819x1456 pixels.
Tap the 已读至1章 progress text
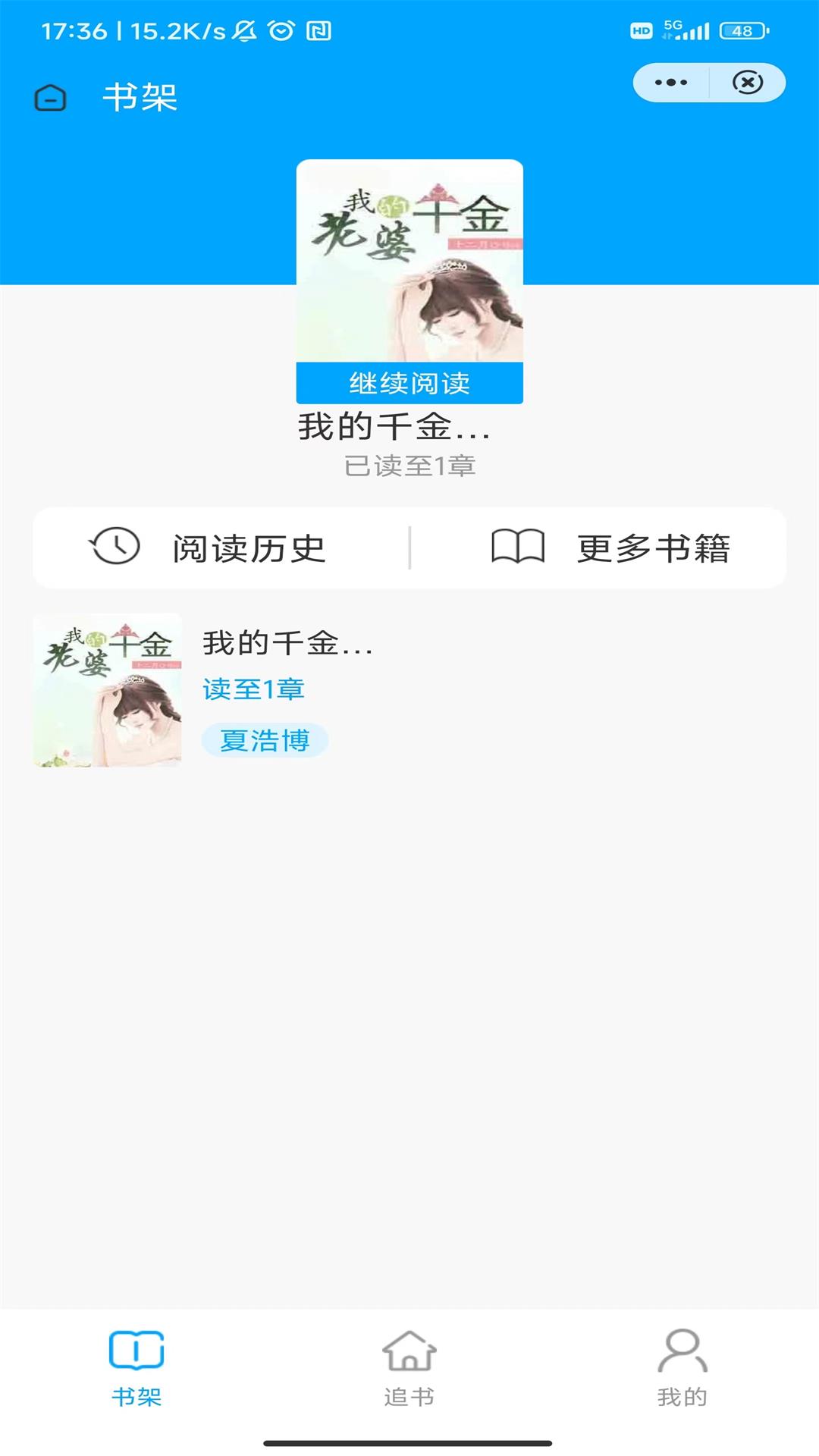409,467
